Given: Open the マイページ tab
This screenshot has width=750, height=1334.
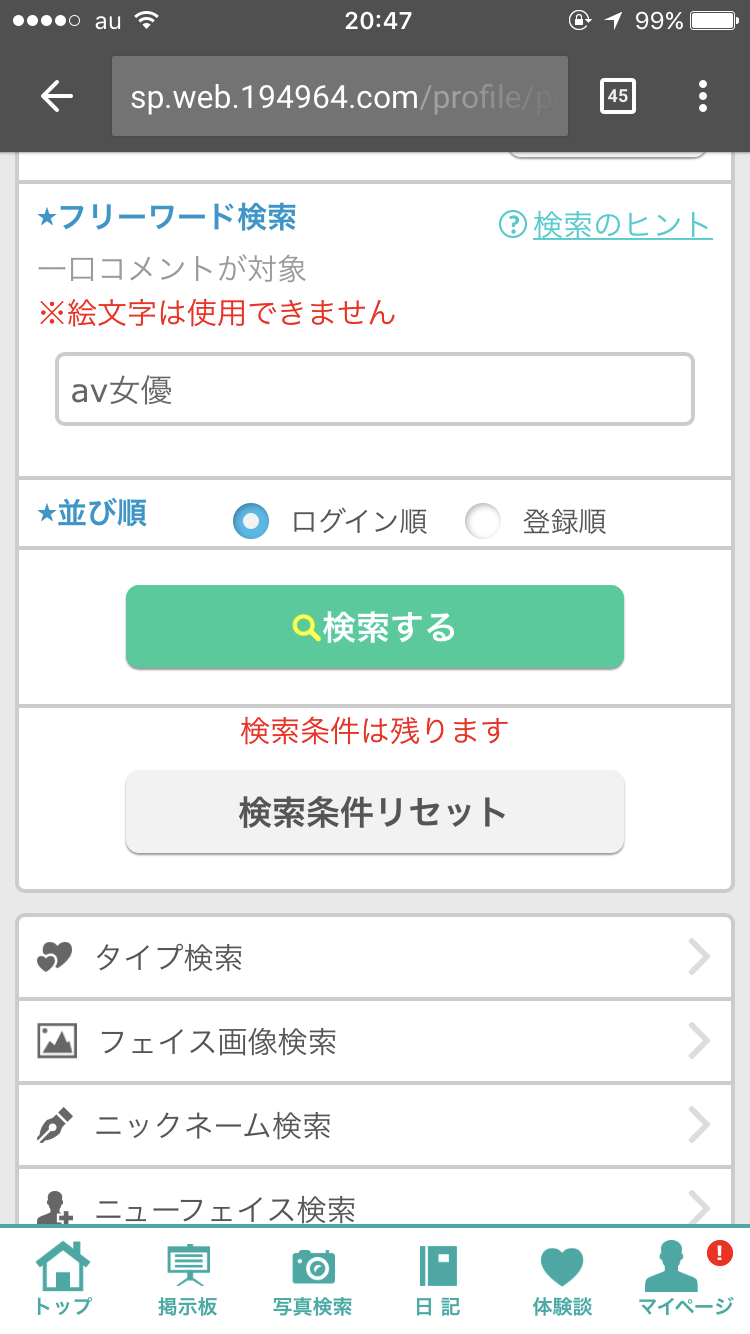Looking at the screenshot, I should [x=686, y=1280].
